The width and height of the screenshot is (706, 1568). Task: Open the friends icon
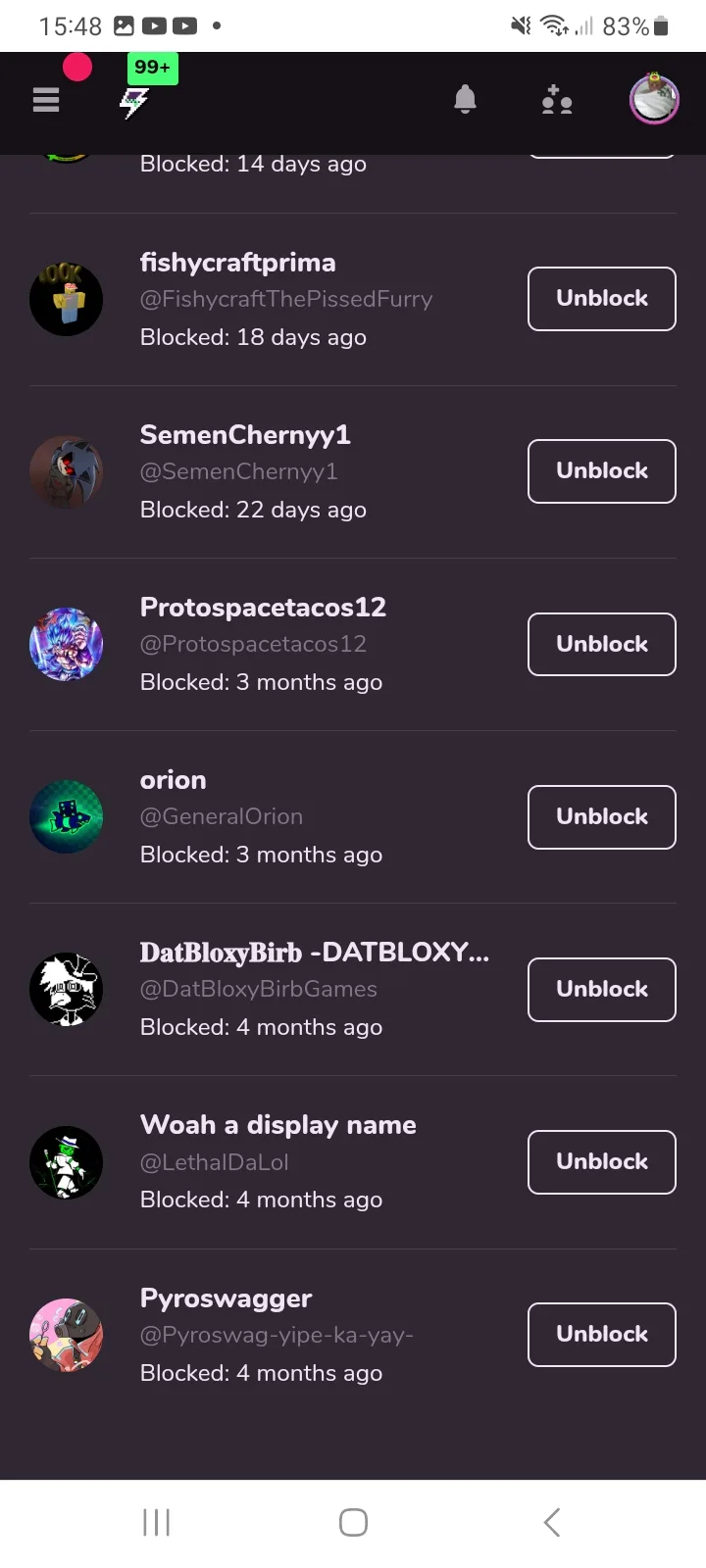coord(557,100)
